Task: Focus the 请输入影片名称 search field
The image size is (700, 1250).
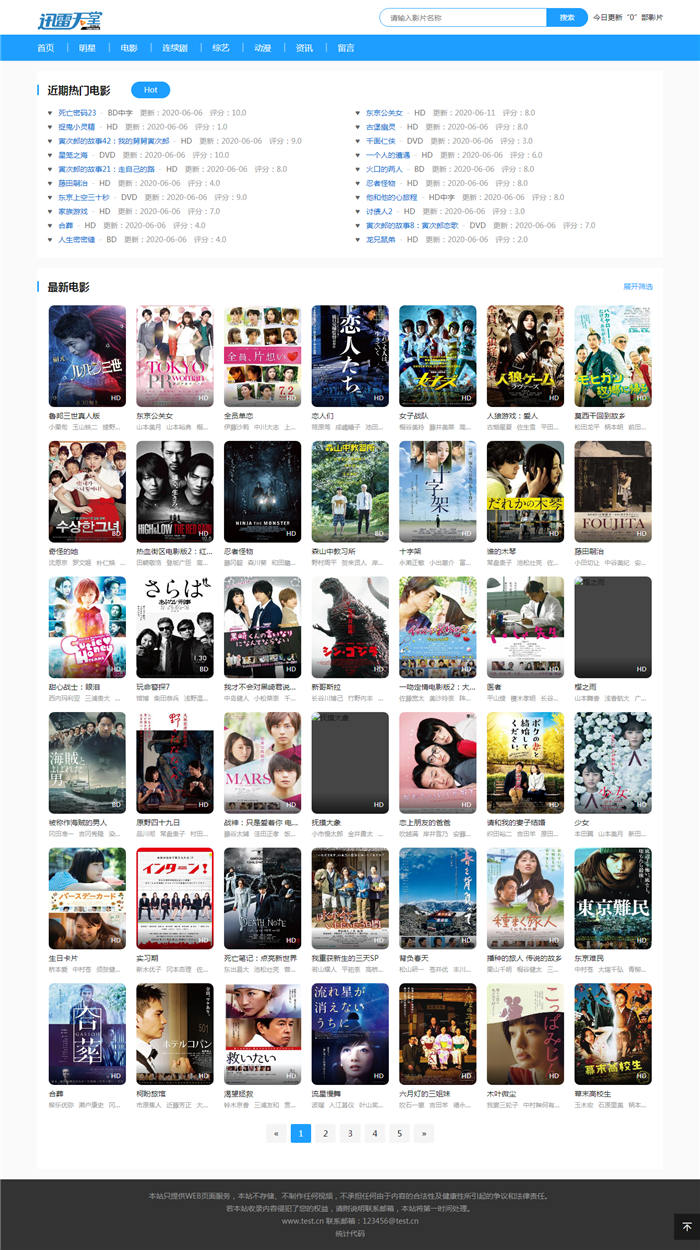Action: tap(463, 17)
